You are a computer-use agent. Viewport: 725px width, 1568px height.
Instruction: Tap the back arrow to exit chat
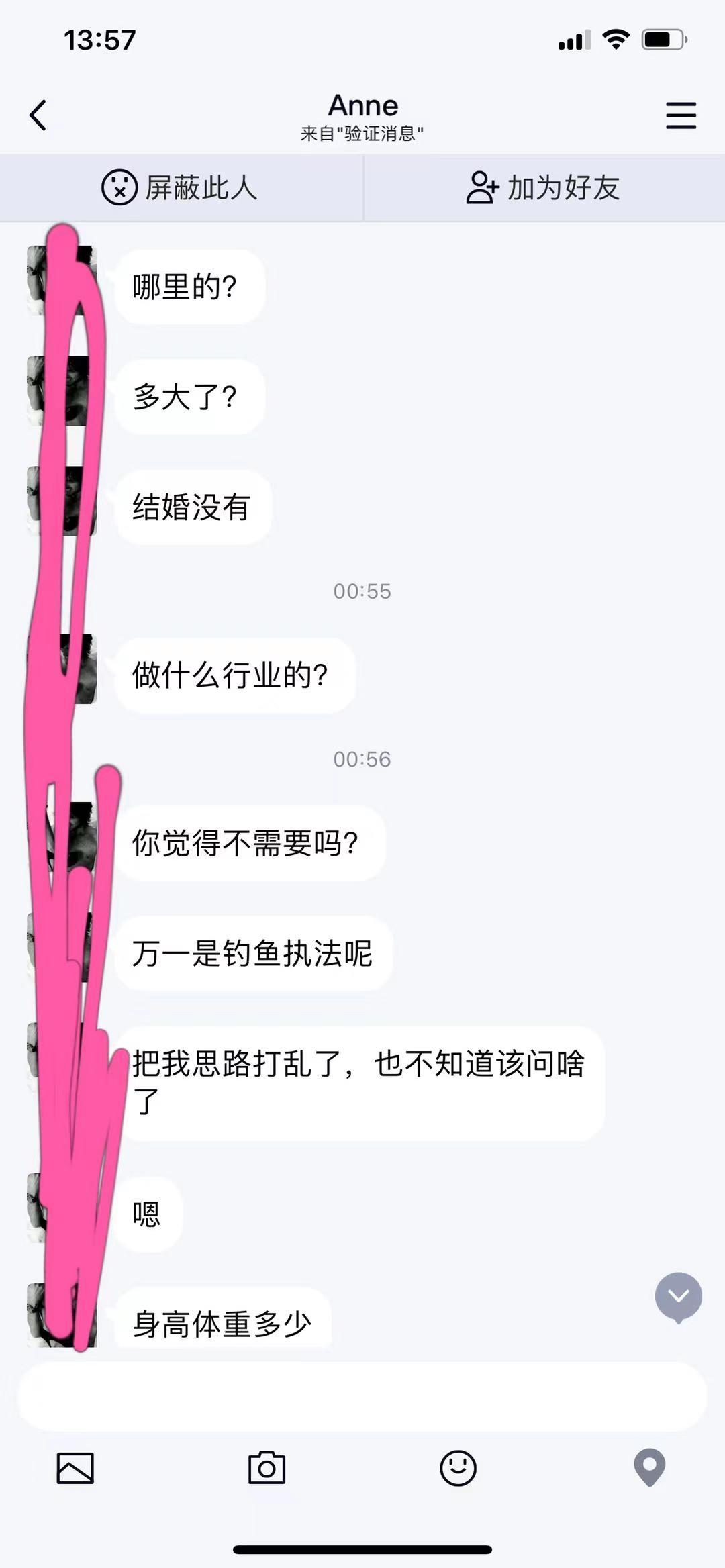[x=38, y=115]
